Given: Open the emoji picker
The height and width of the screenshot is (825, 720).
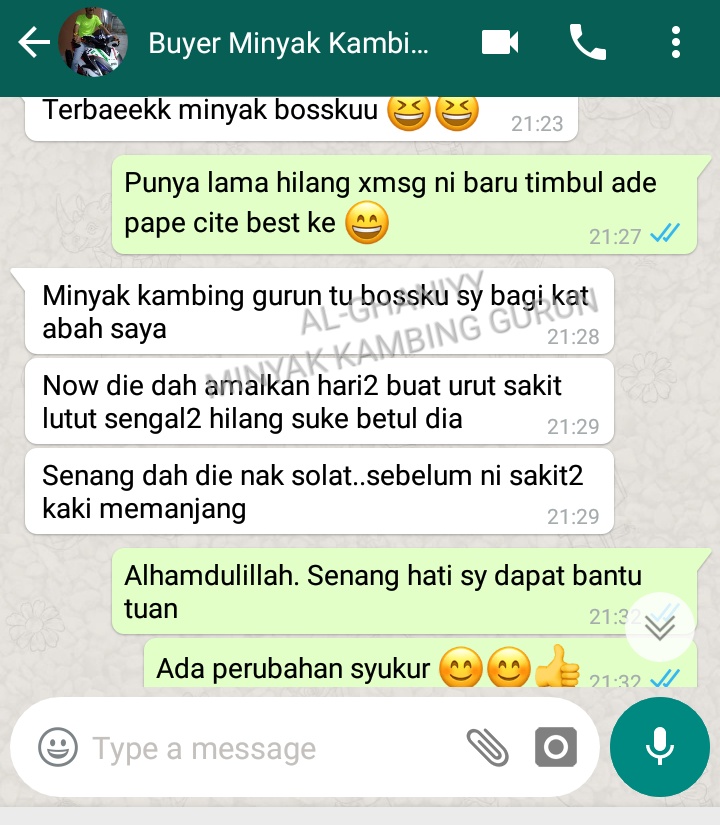Looking at the screenshot, I should tap(58, 747).
